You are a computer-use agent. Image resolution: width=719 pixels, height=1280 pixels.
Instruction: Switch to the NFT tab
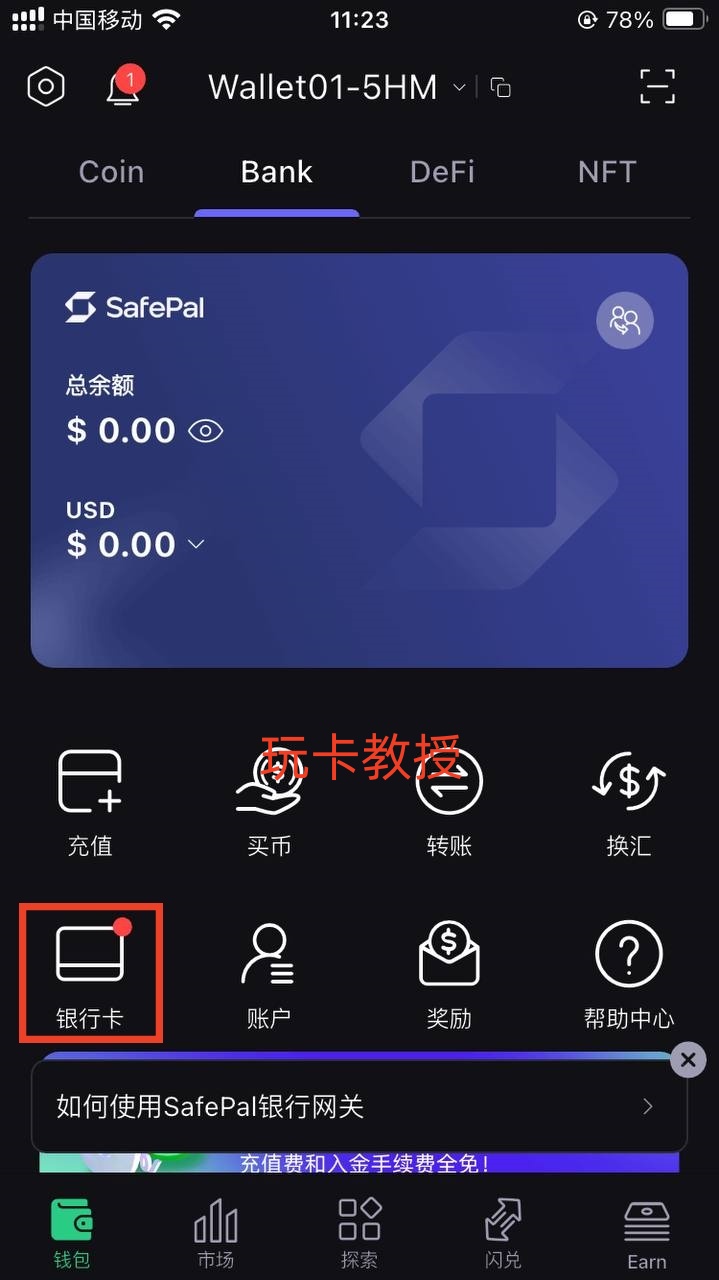606,172
